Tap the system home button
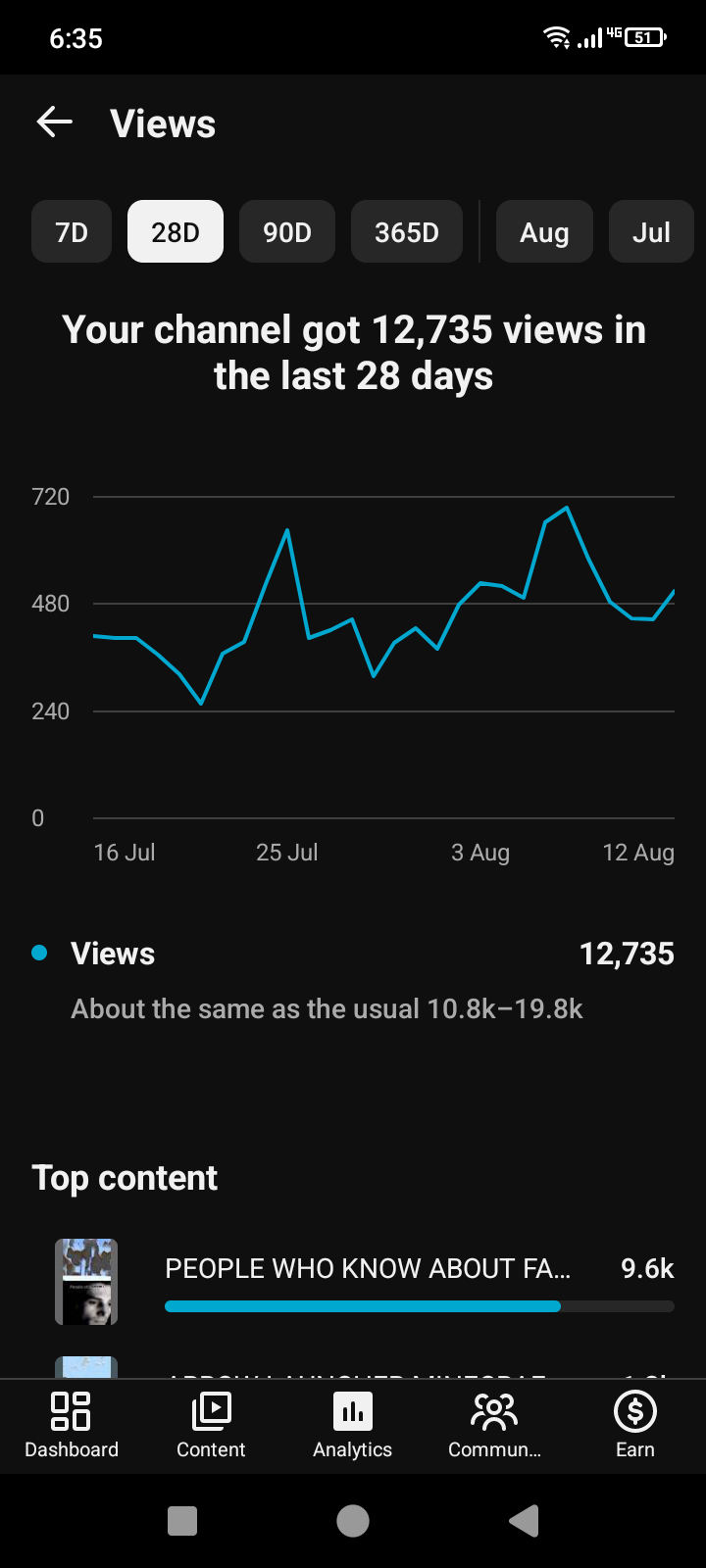 coord(353,1521)
